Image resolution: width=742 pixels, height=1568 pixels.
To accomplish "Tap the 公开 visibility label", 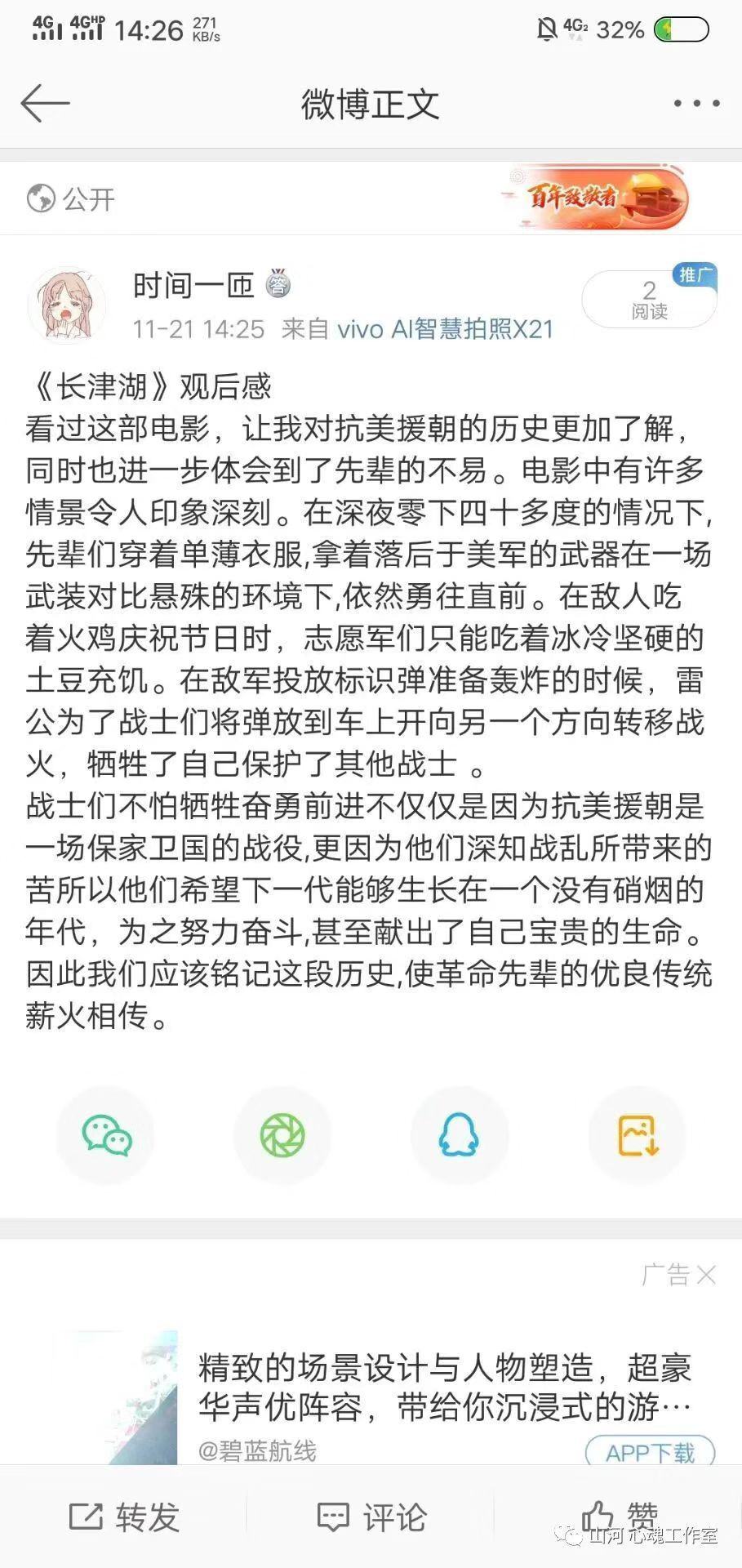I will pos(72,198).
